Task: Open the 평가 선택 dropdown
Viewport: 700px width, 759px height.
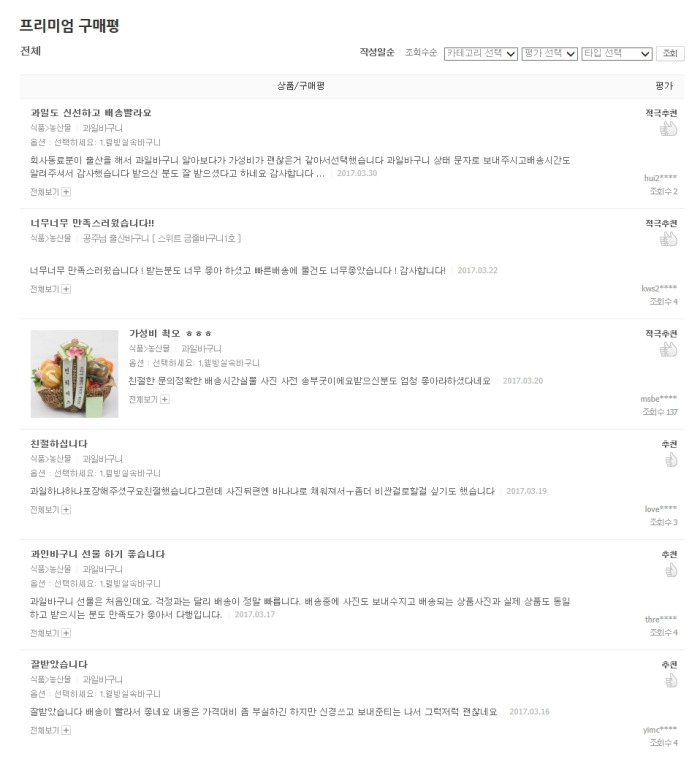Action: coord(549,54)
